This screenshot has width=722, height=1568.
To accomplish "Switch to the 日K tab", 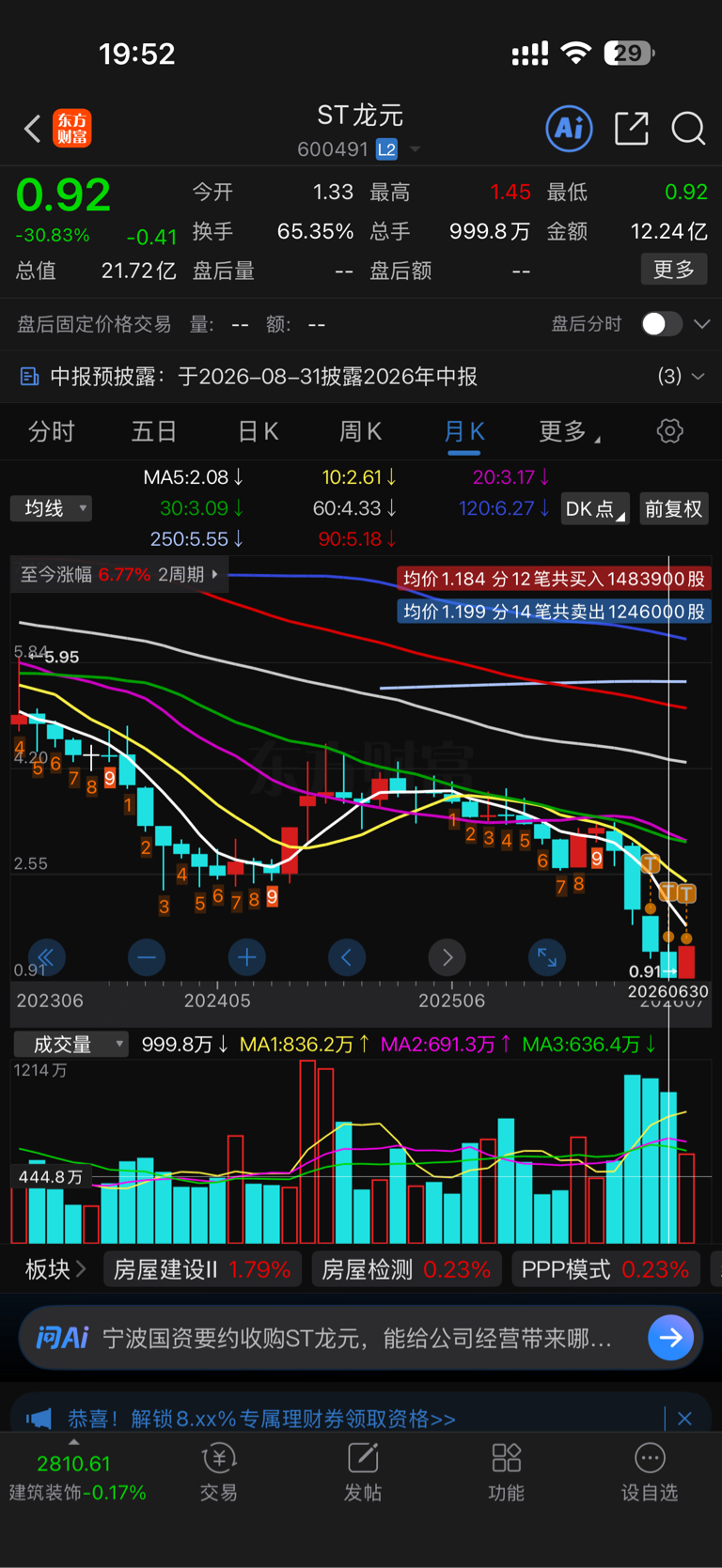I will click(x=258, y=431).
